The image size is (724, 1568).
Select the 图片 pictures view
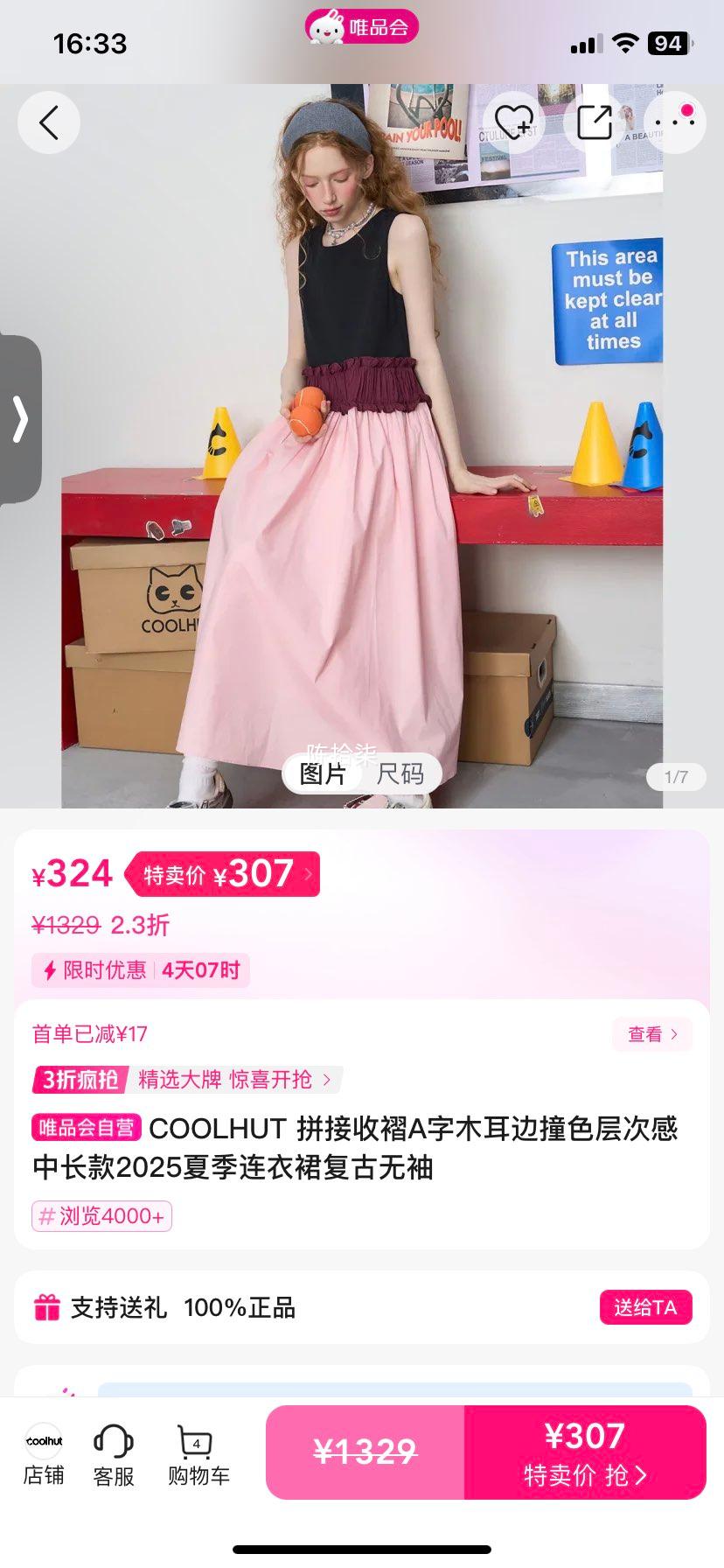coord(323,774)
